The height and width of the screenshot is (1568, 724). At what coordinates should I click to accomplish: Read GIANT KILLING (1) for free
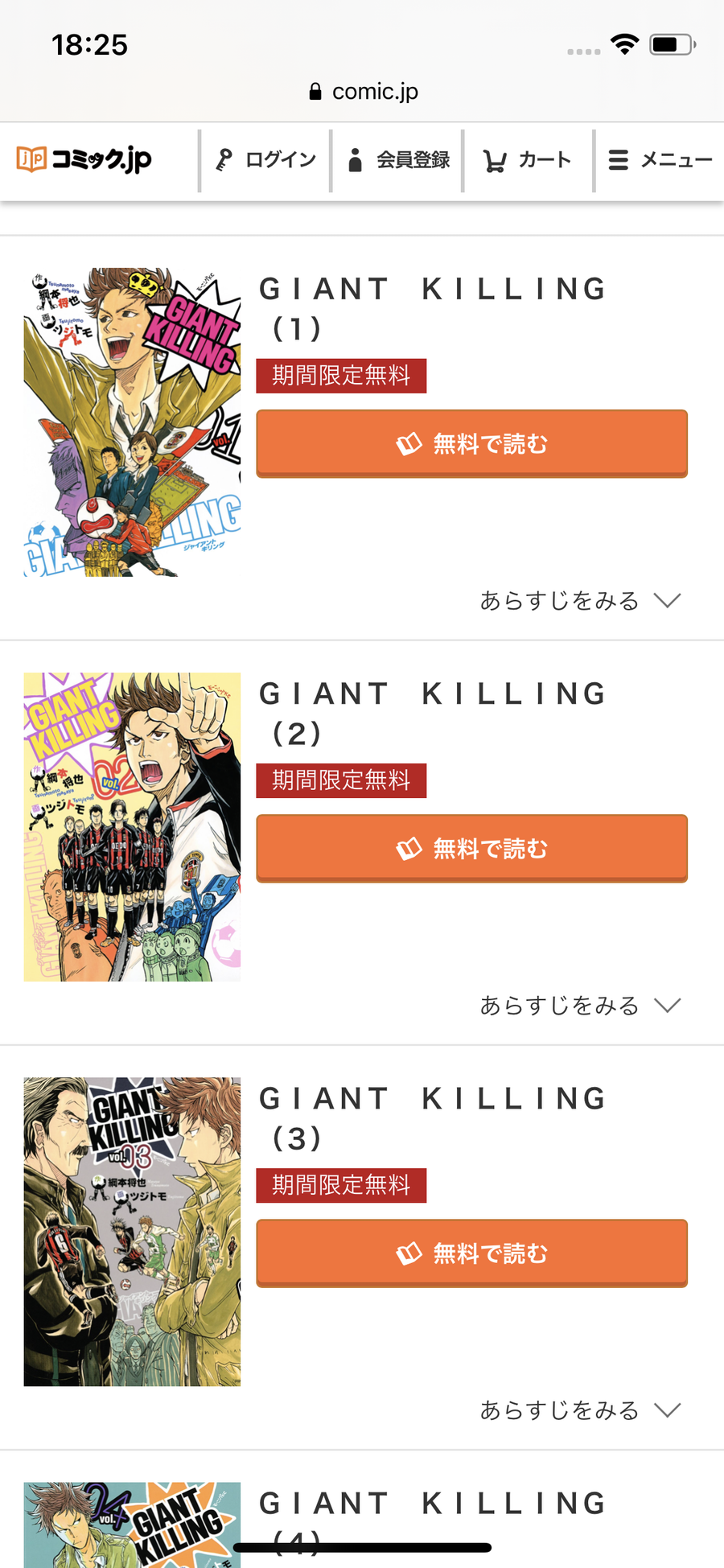tap(471, 443)
